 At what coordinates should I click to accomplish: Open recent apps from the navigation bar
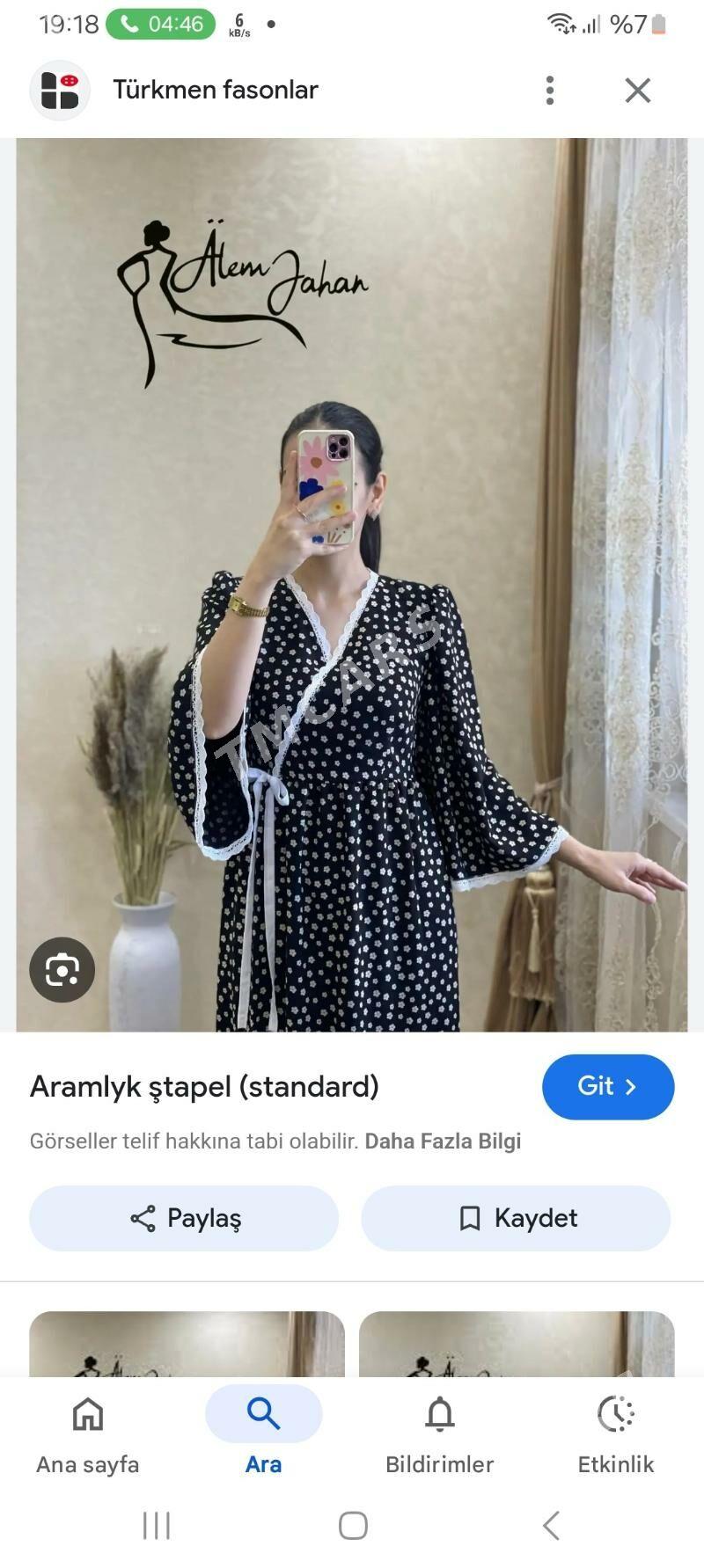157,1525
